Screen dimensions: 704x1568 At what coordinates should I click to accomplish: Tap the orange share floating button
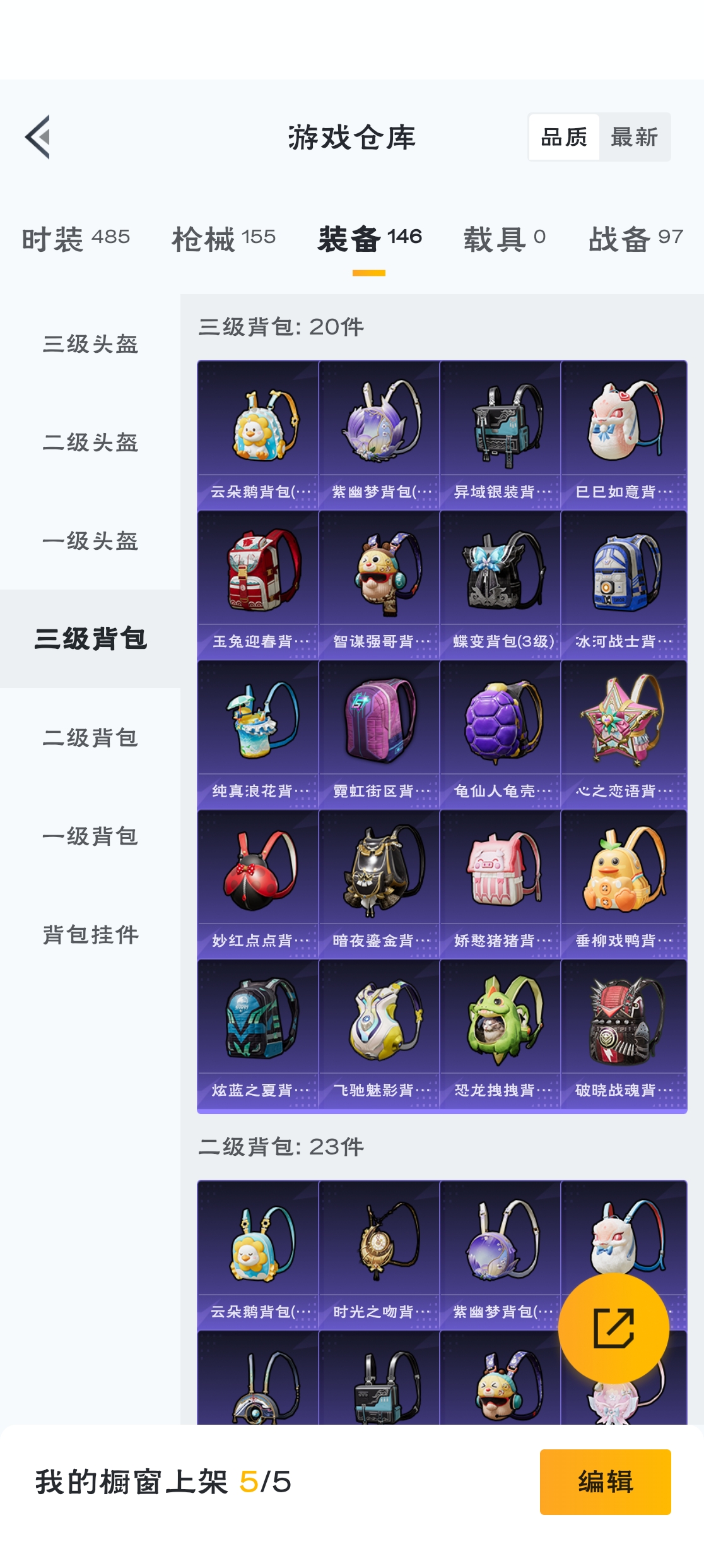point(613,1328)
